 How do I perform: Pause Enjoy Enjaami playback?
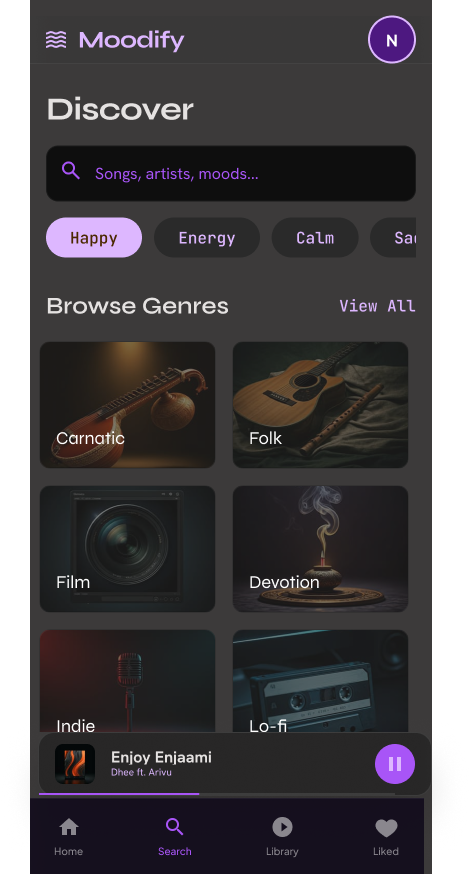[395, 764]
